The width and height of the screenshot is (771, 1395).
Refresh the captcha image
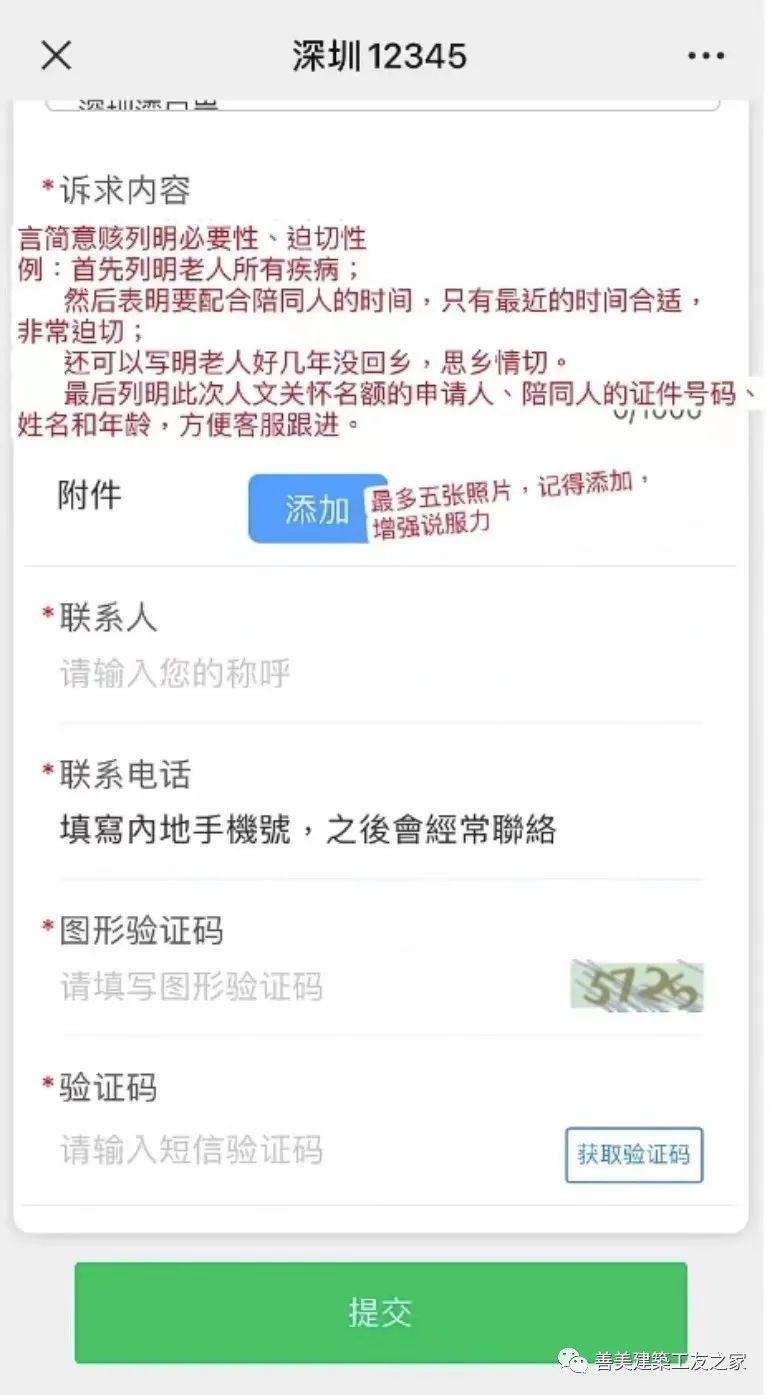pyautogui.click(x=637, y=987)
